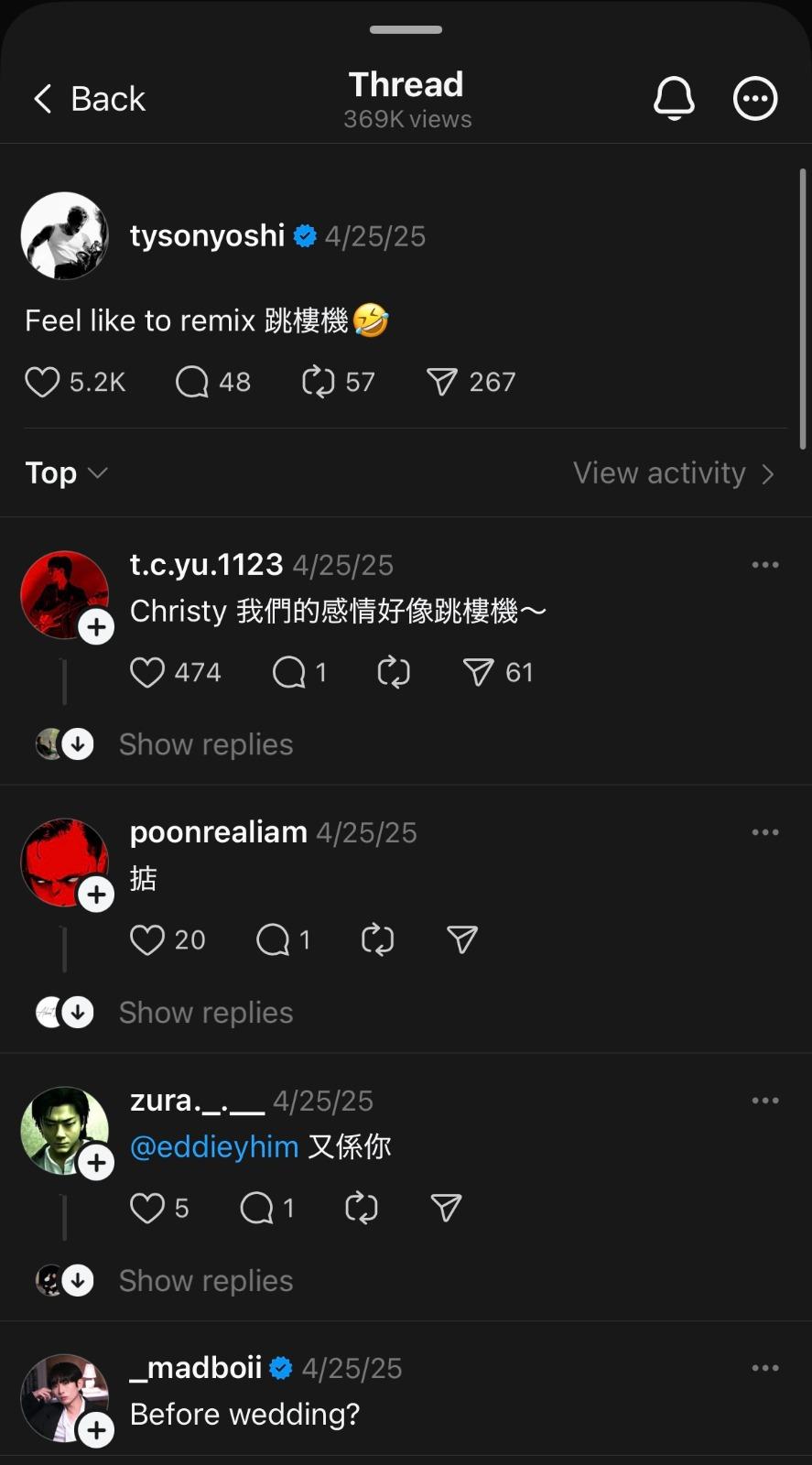812x1465 pixels.
Task: Show replies under poonrealiam's comment
Action: 205,1013
